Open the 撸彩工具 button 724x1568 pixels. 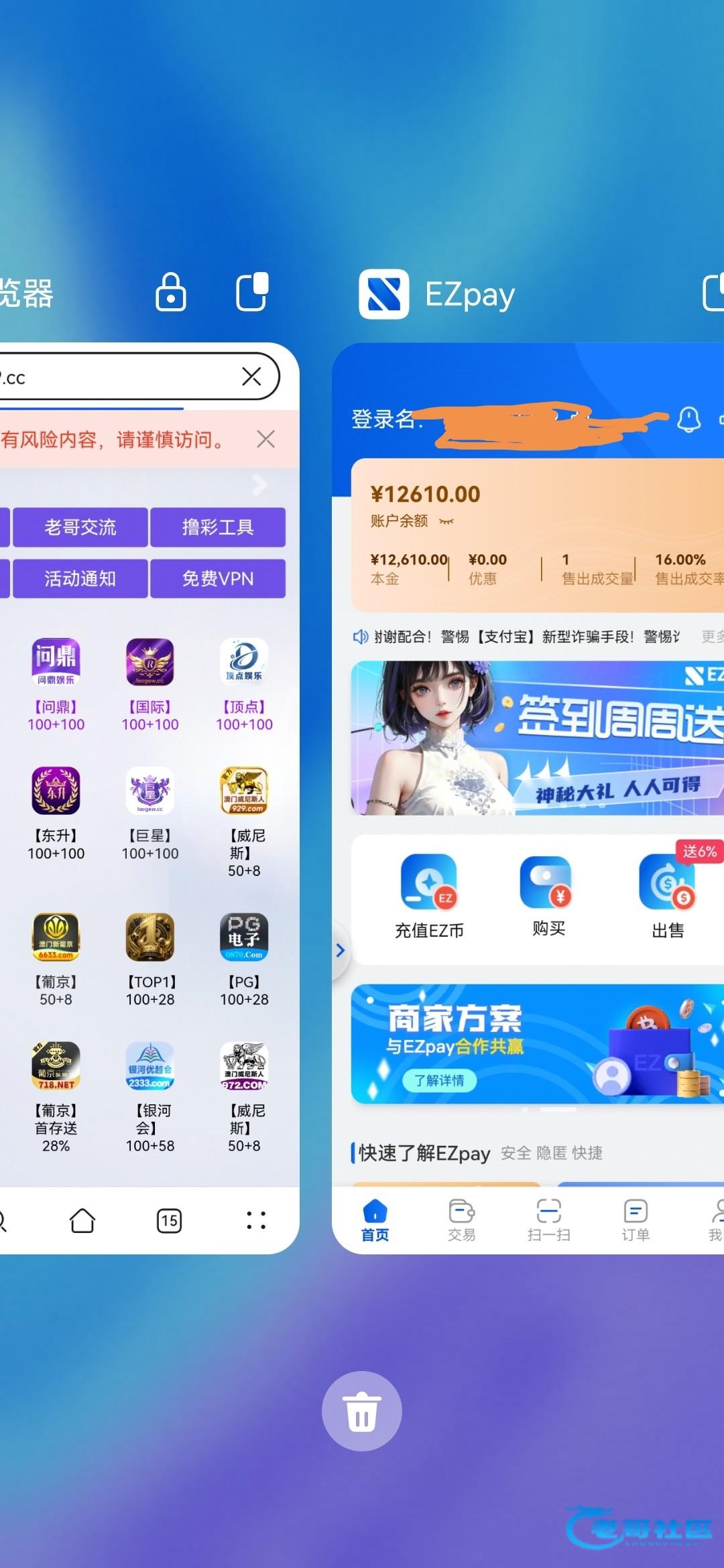click(x=218, y=527)
